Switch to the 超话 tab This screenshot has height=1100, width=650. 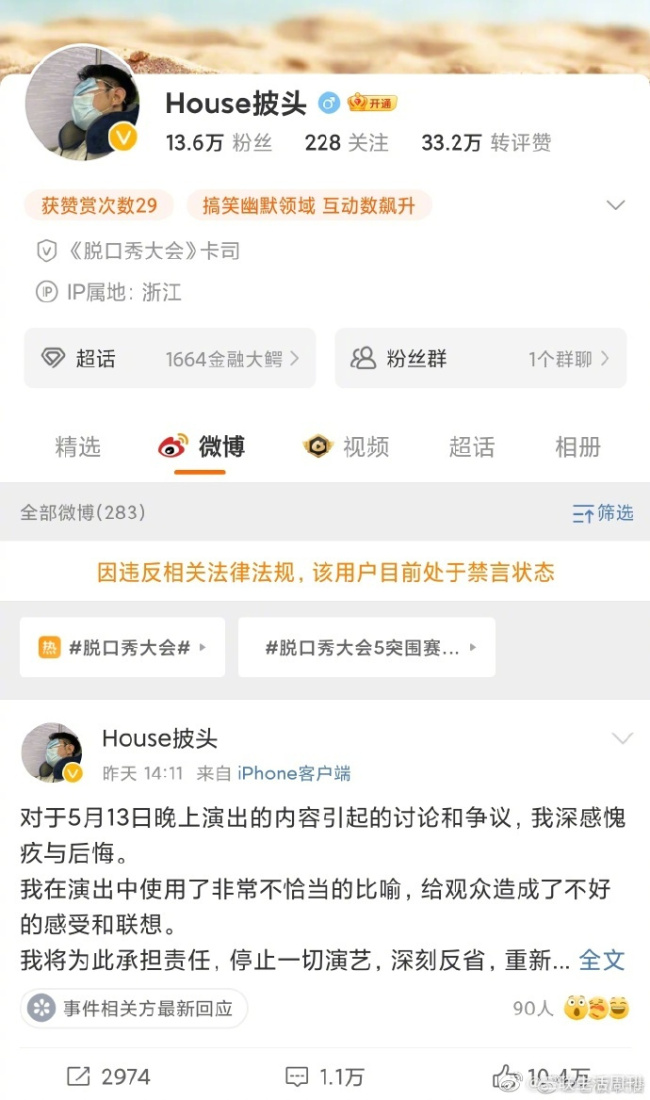472,447
